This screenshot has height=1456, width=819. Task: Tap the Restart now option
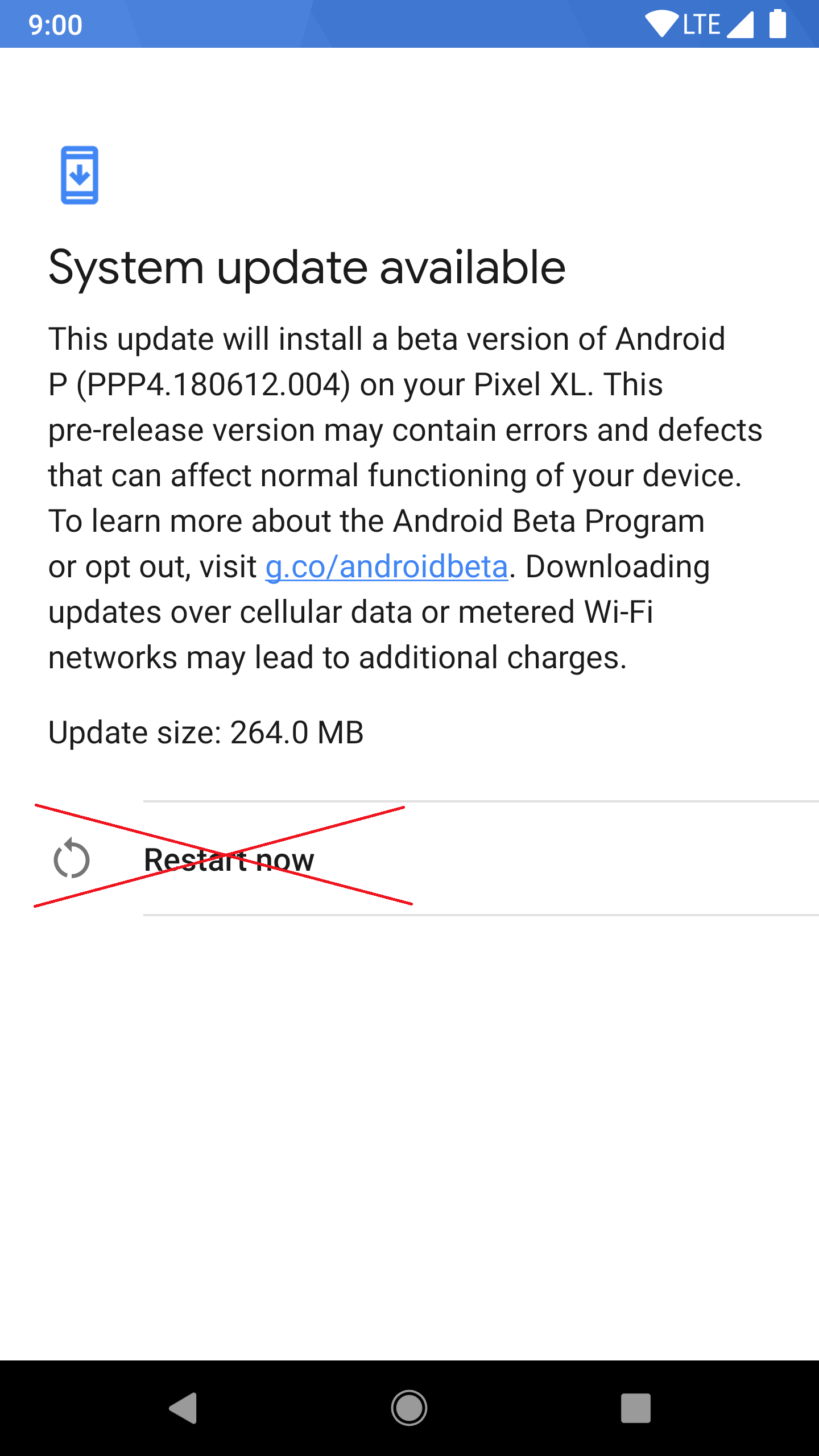tap(229, 859)
